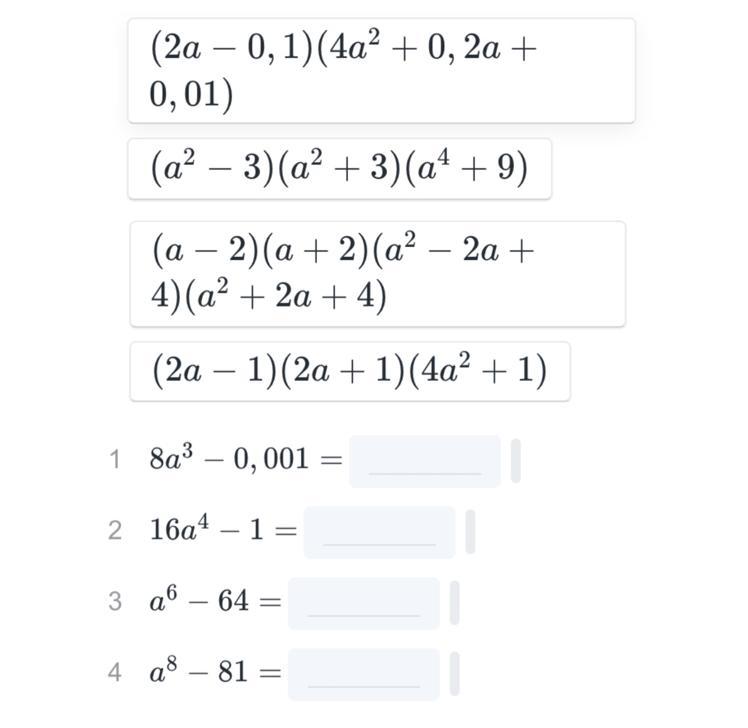Select the (2a − 0,1)(4a² + 0,2a + 0,01) answer card
The width and height of the screenshot is (748, 728).
[x=381, y=71]
